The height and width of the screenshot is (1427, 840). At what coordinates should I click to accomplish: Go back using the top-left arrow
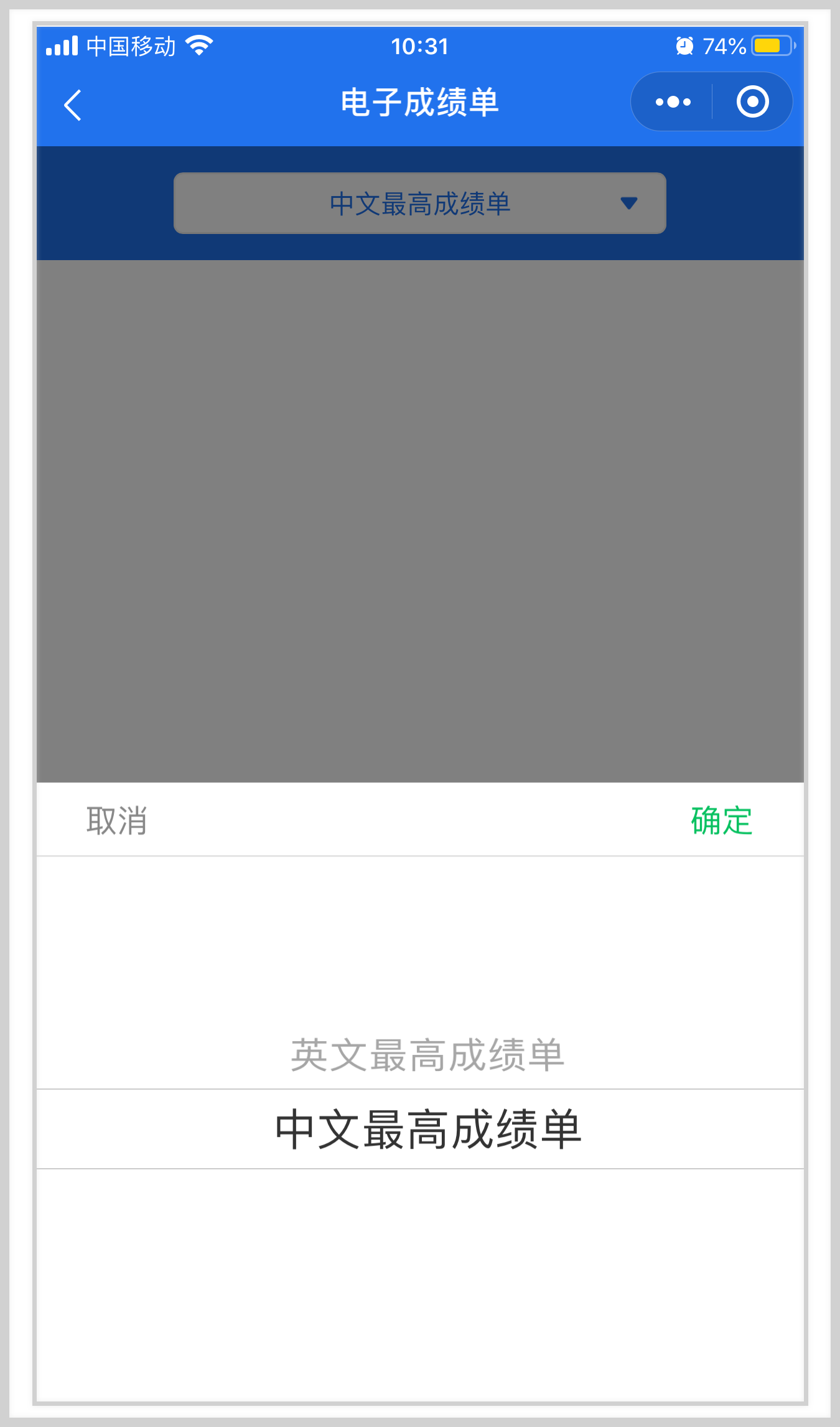tap(73, 105)
